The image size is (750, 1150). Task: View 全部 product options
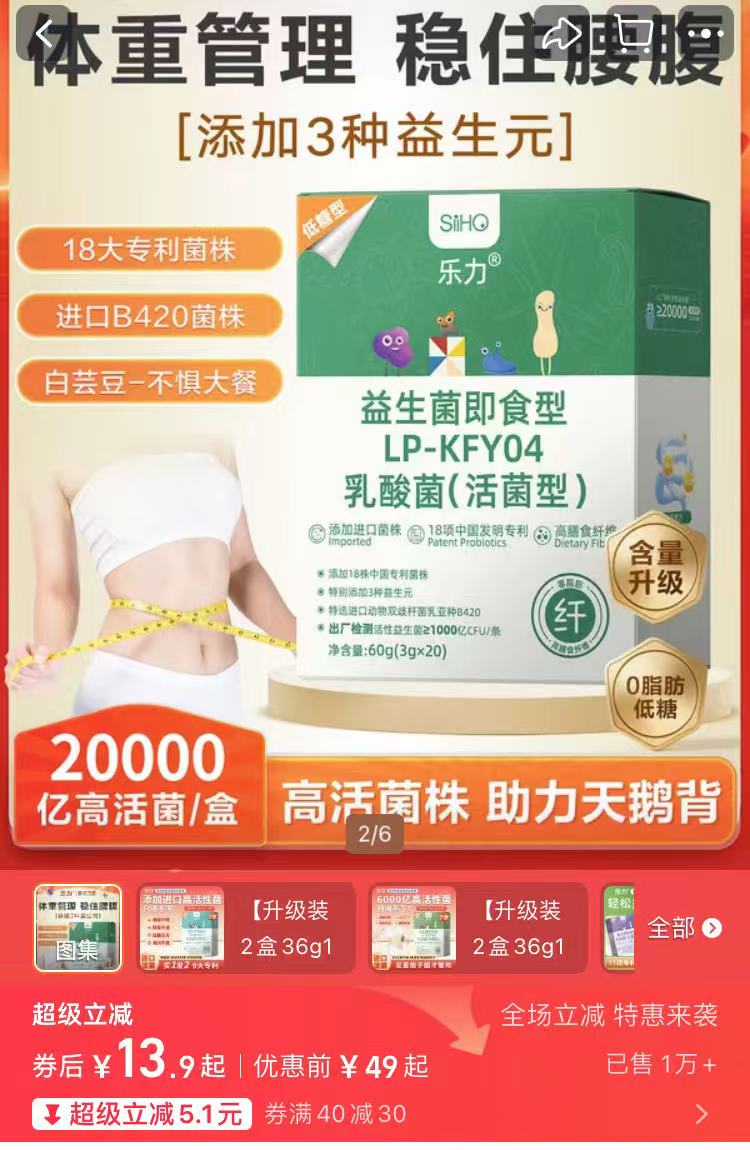point(684,928)
